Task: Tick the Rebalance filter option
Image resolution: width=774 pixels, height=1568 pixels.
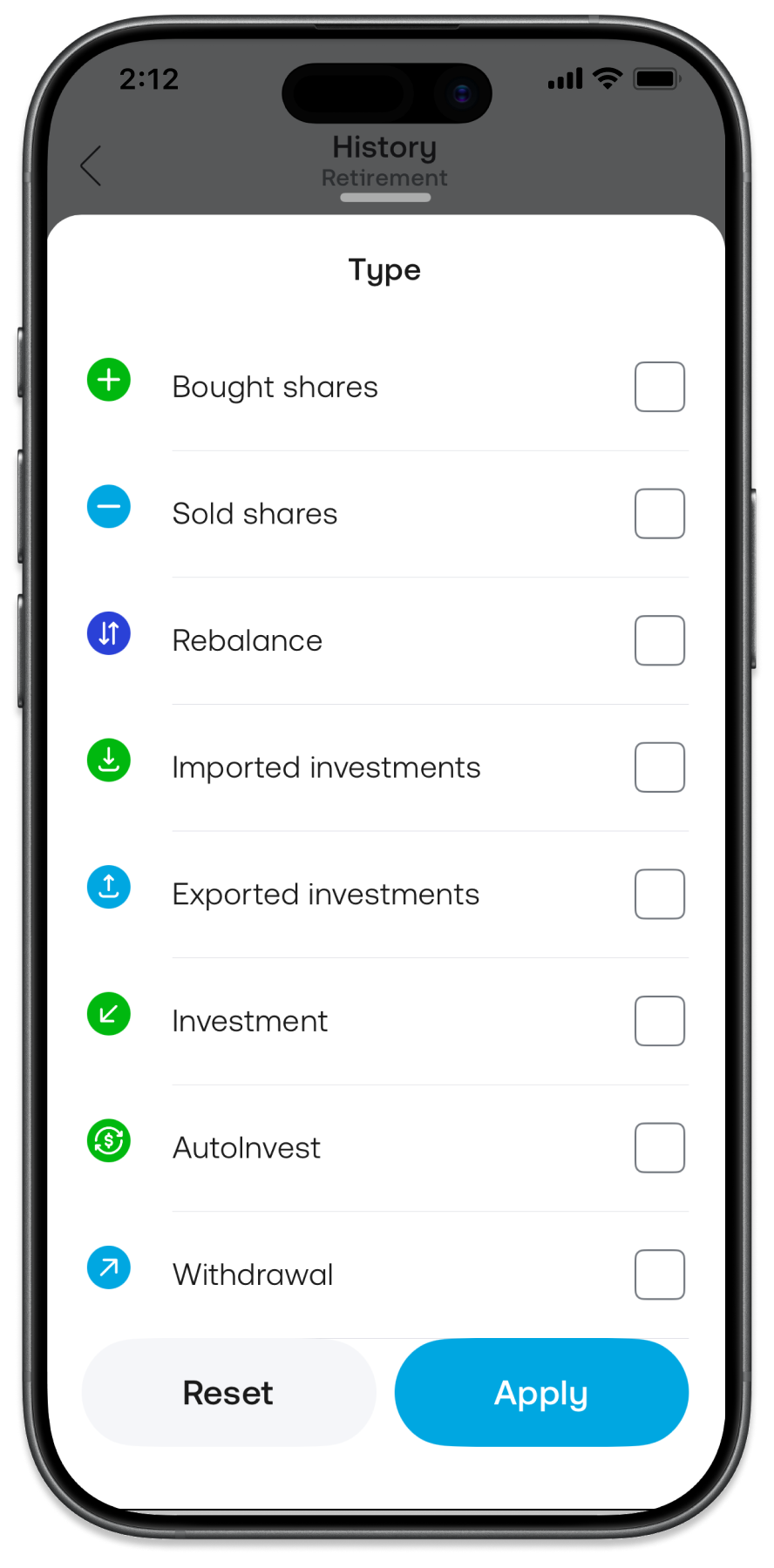Action: pos(659,641)
